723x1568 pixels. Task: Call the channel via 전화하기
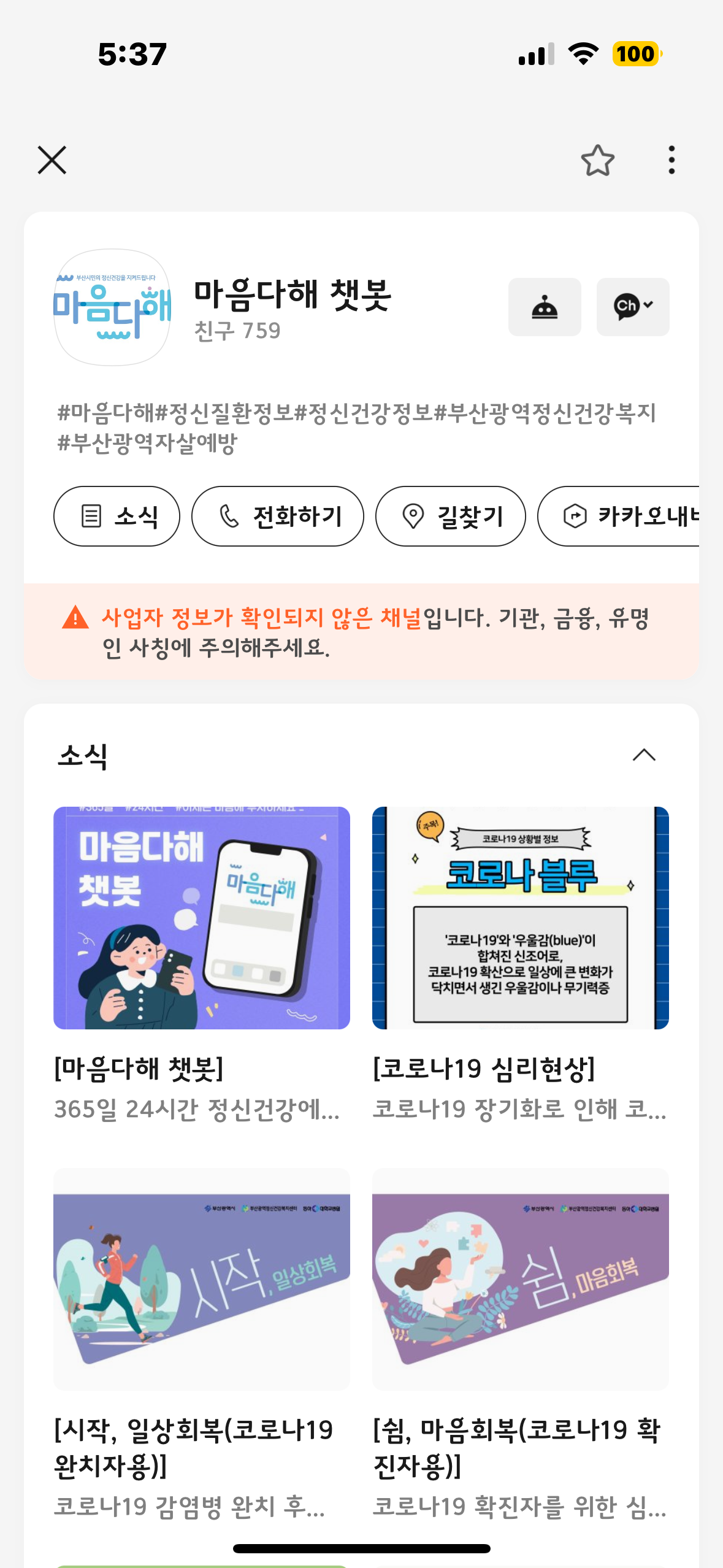click(x=277, y=516)
